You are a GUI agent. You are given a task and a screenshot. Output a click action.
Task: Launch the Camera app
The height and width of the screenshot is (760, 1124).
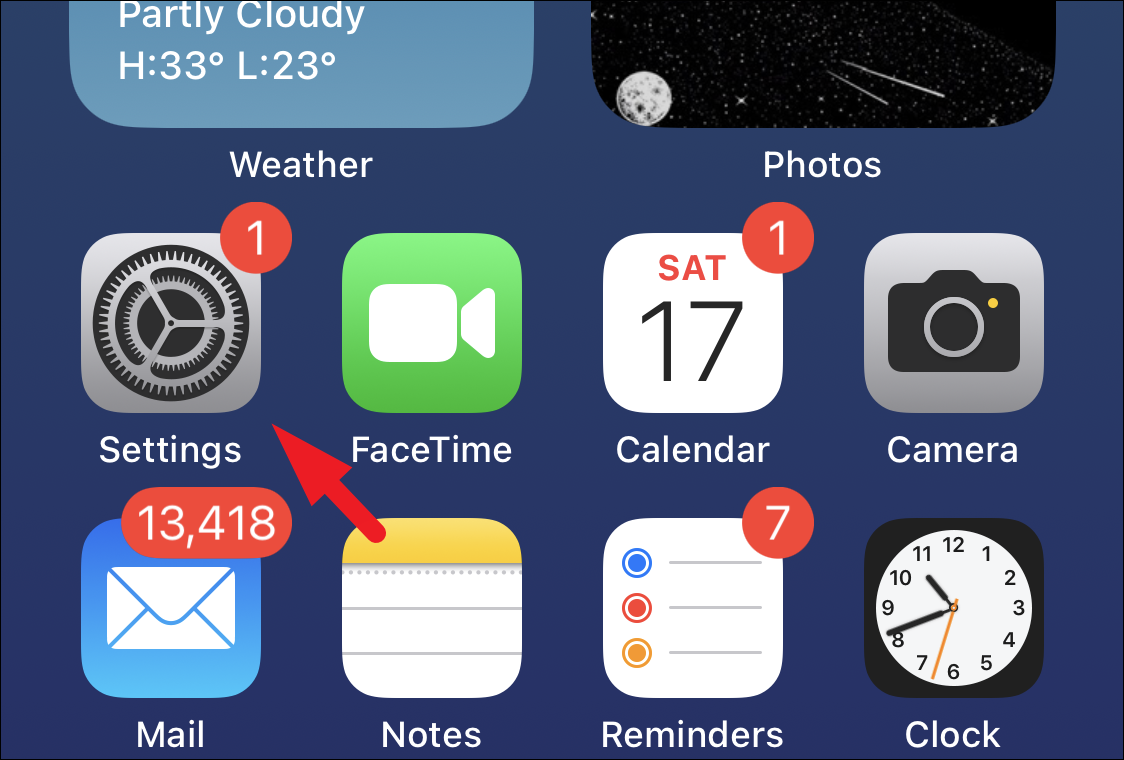coord(953,323)
